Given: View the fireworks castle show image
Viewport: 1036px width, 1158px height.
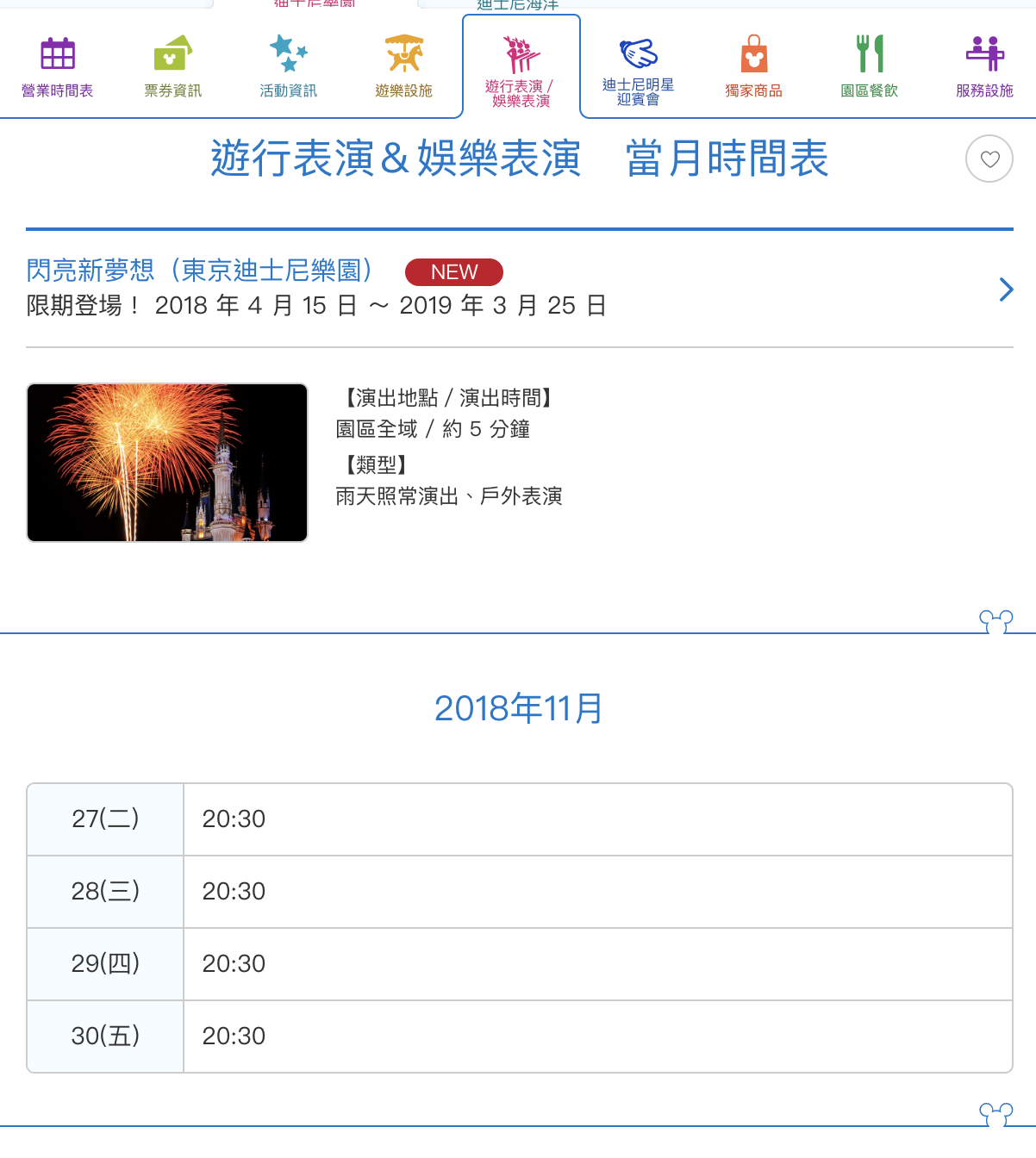Looking at the screenshot, I should (x=167, y=463).
